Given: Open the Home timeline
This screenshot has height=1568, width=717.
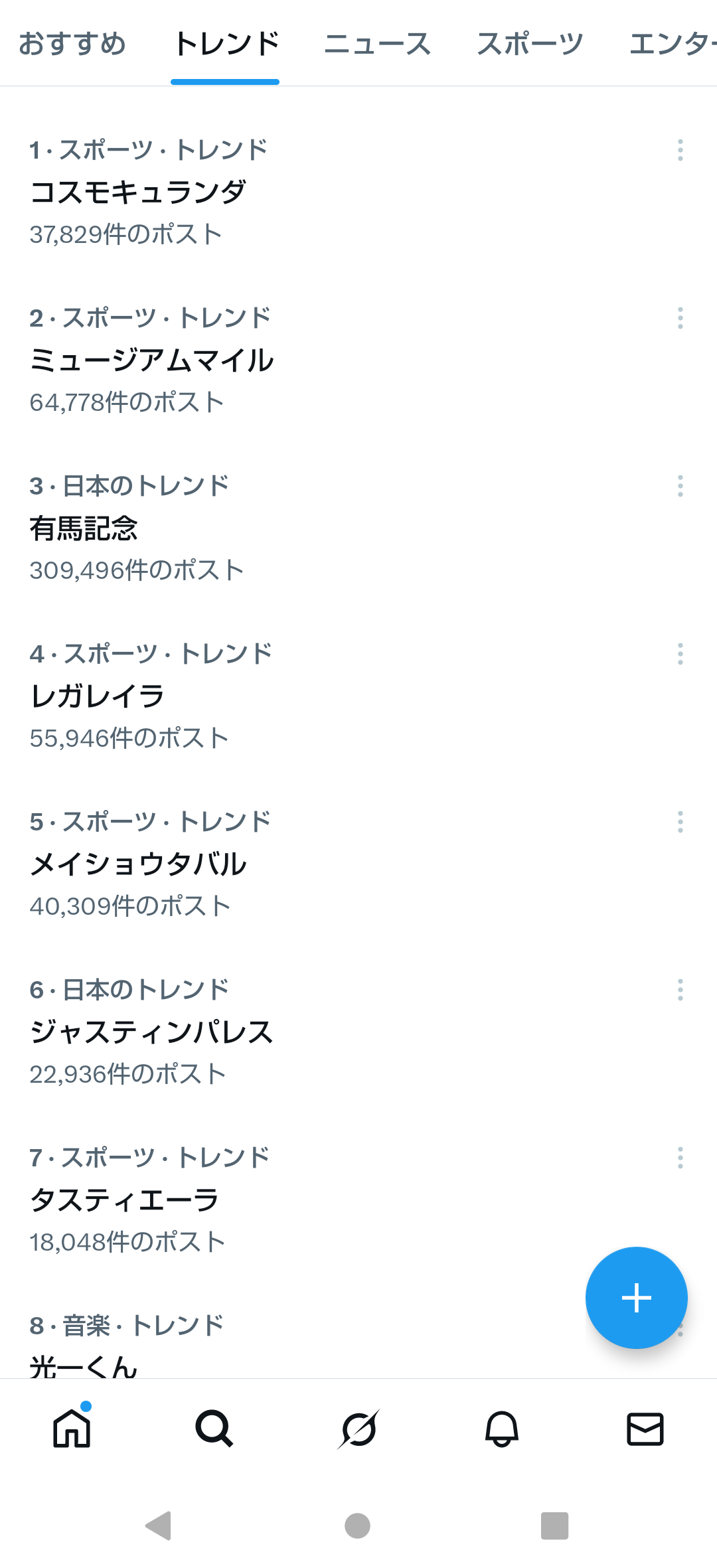Looking at the screenshot, I should tap(72, 1429).
